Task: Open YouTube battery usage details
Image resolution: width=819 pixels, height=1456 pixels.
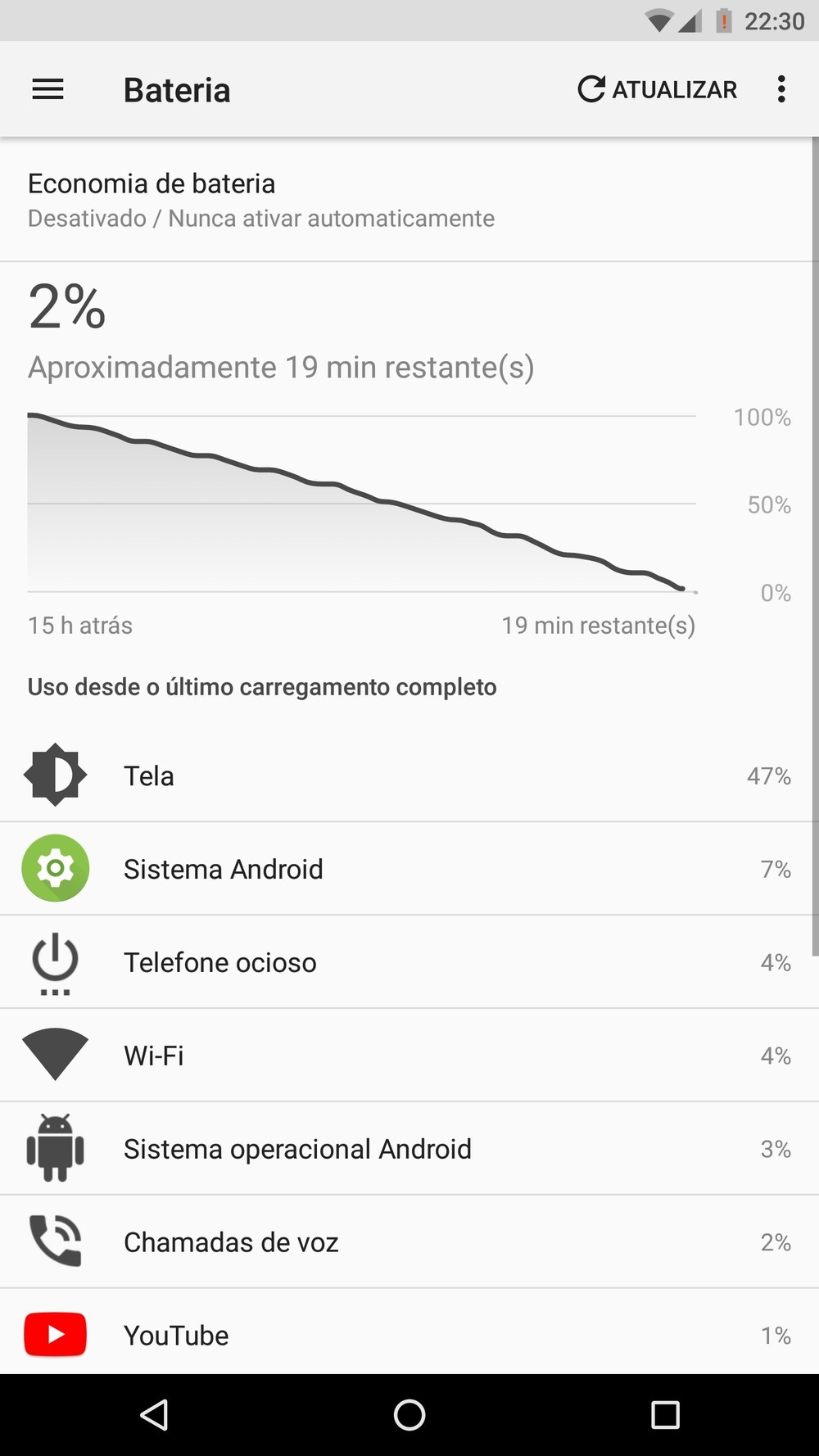Action: 409,1334
